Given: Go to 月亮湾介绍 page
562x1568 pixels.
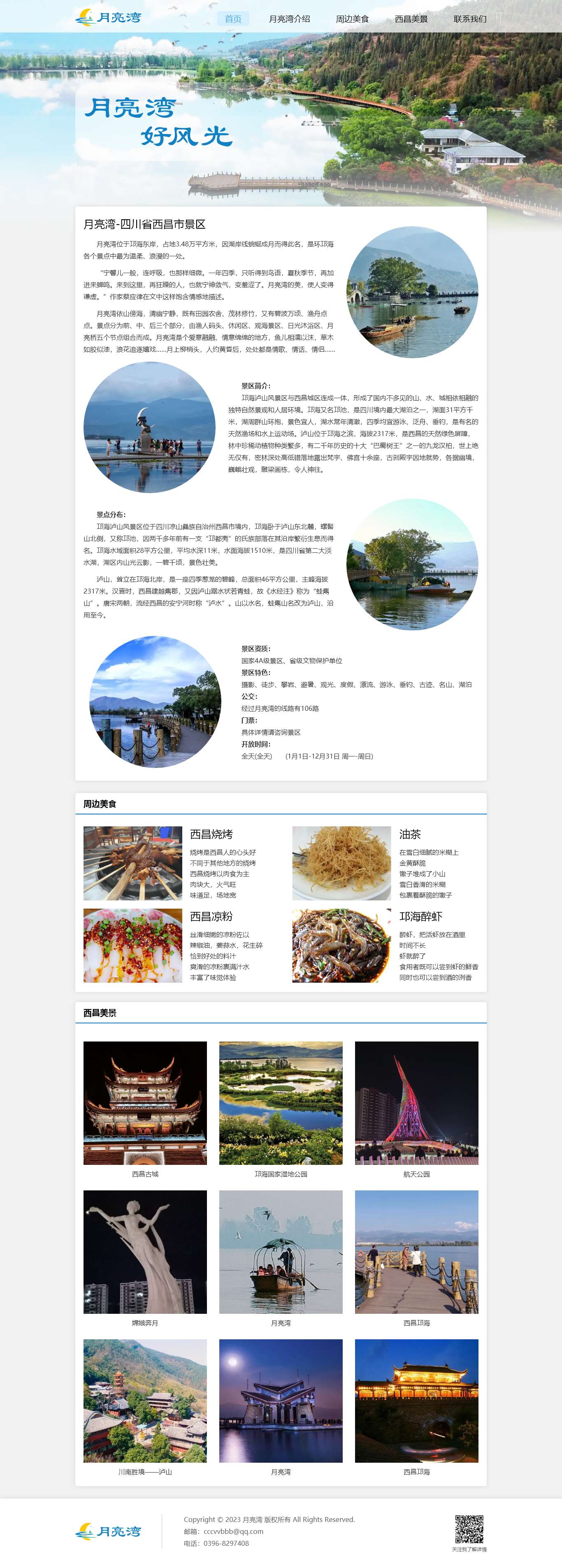Looking at the screenshot, I should click(x=289, y=19).
